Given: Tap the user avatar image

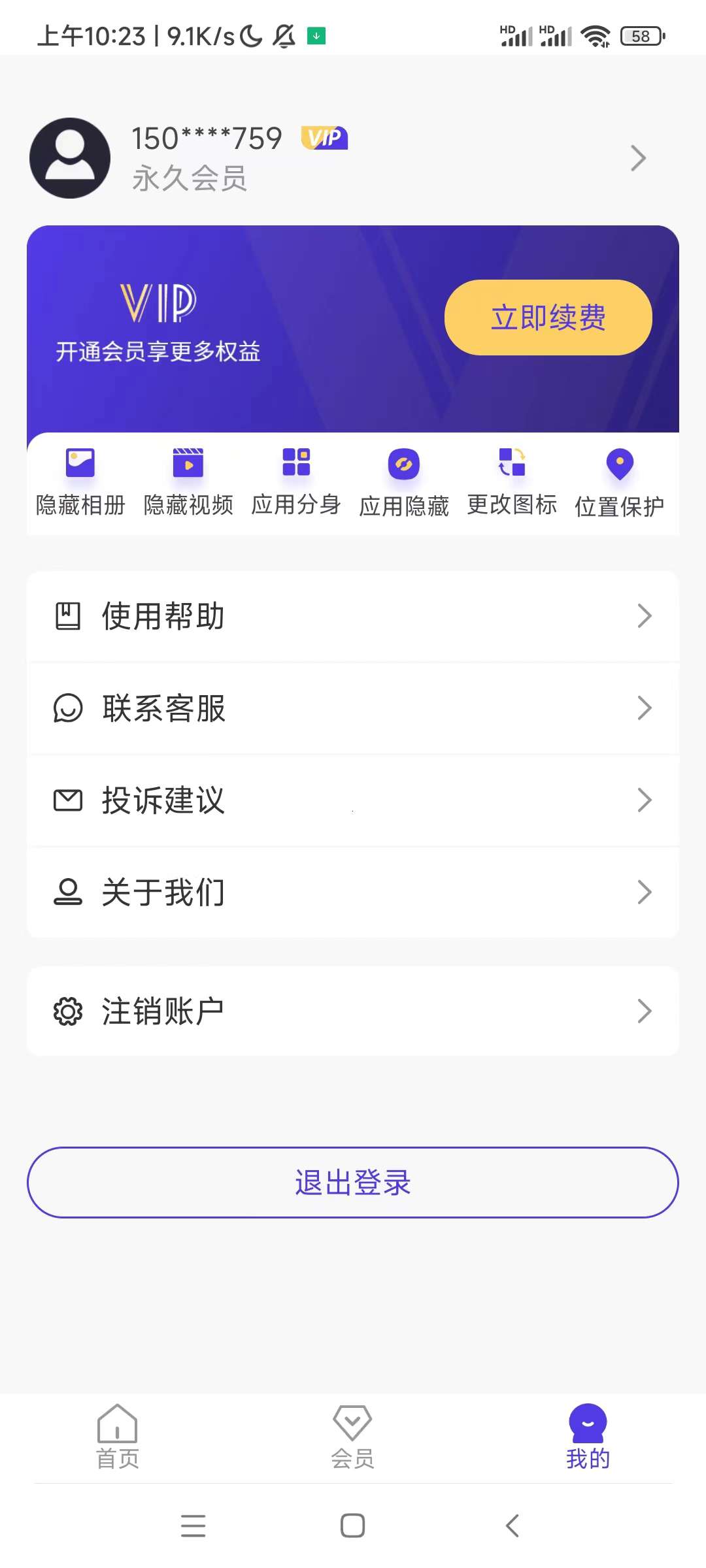Looking at the screenshot, I should point(69,157).
